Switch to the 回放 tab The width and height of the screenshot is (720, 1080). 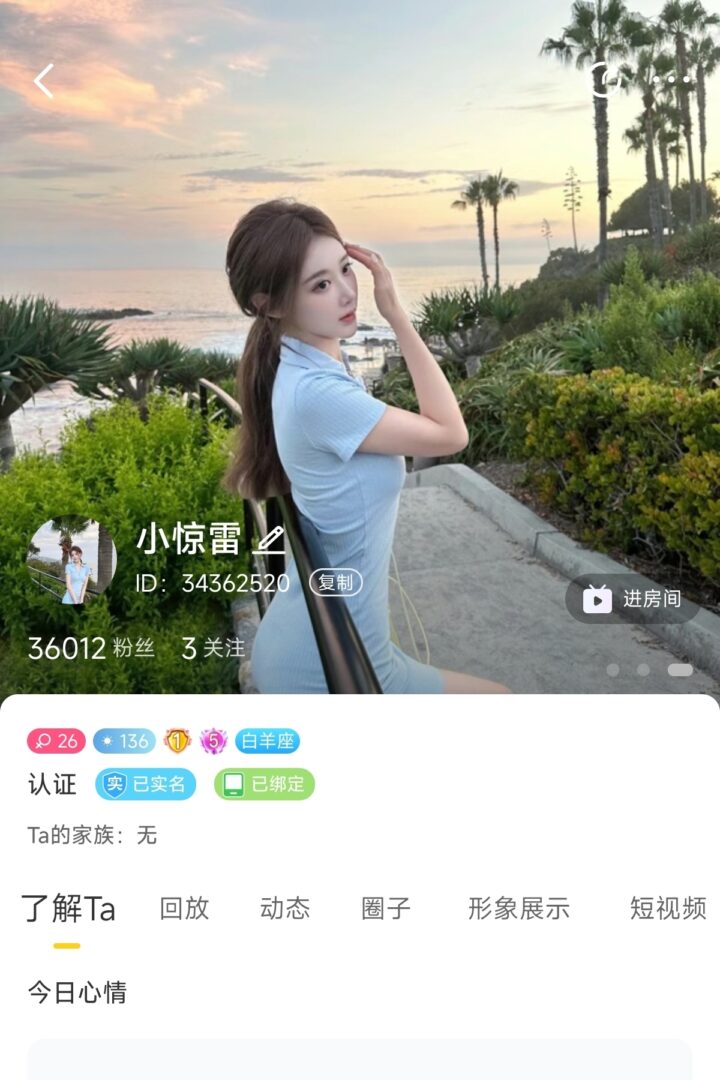pos(184,908)
